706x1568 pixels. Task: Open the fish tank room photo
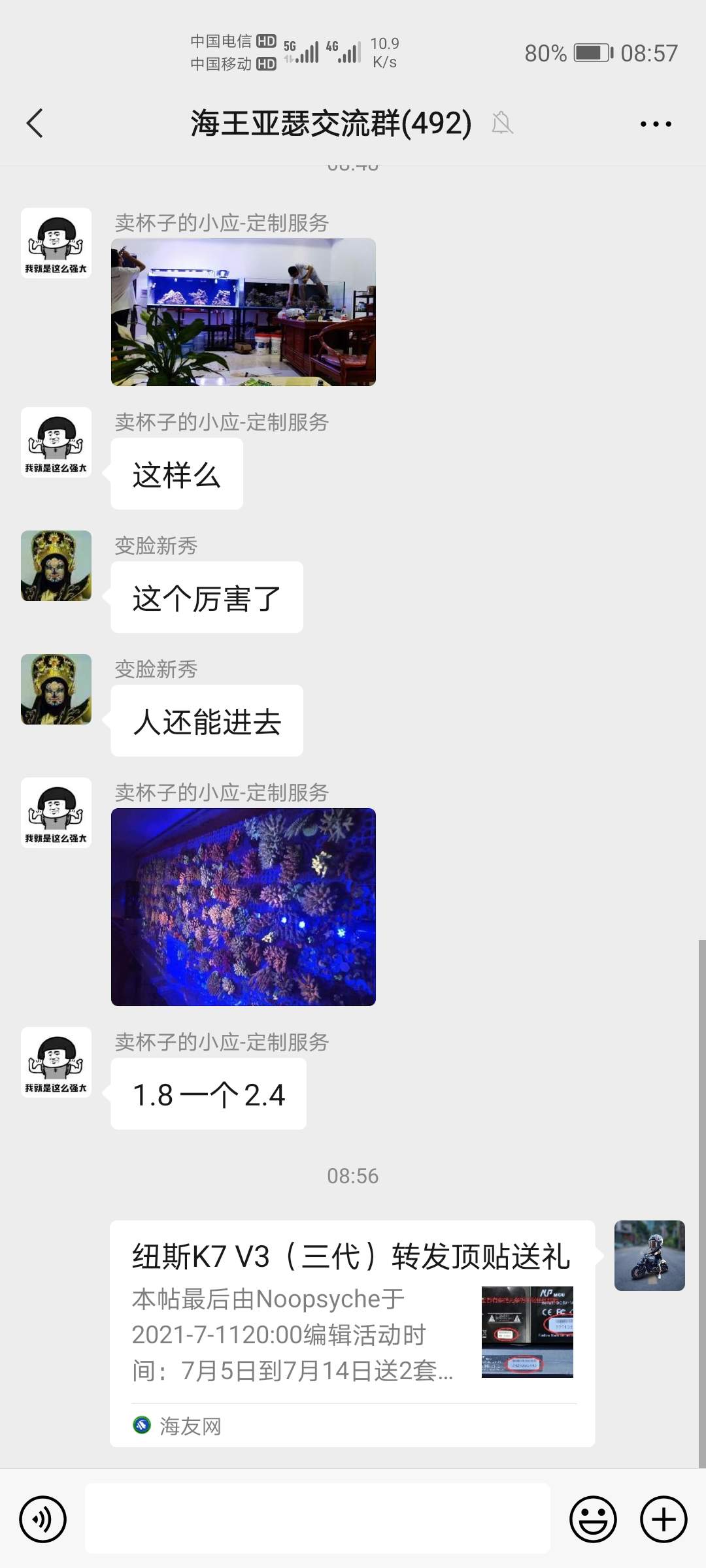(x=243, y=312)
